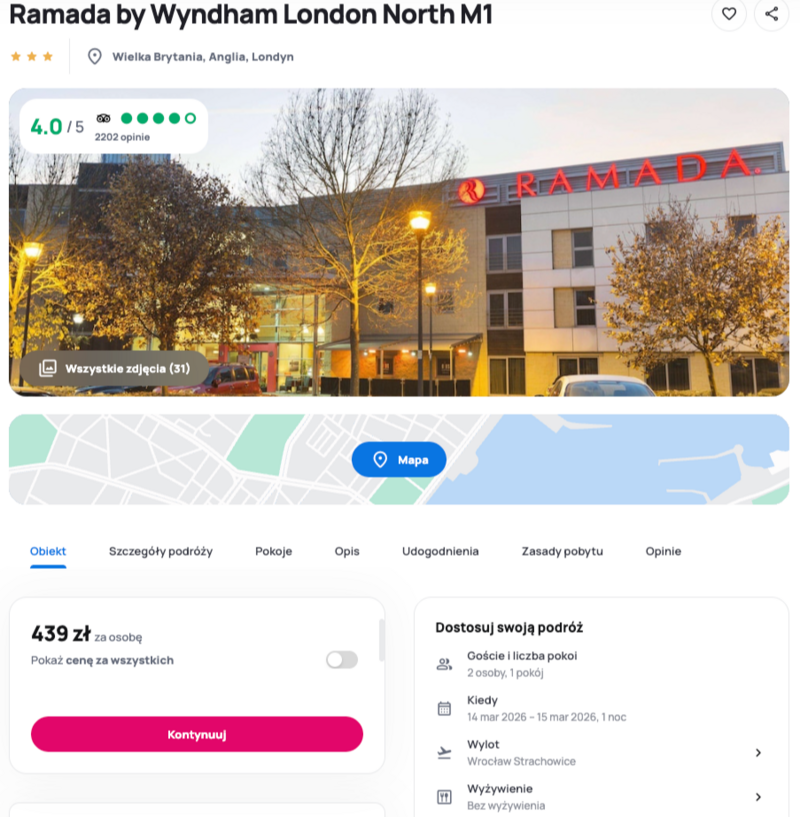The height and width of the screenshot is (817, 800).
Task: Switch to Udogodnienia tab
Action: tap(440, 551)
